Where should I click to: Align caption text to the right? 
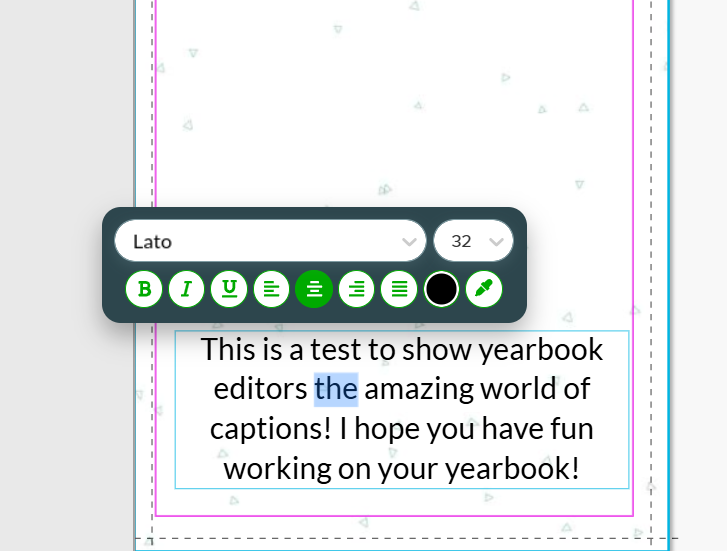(357, 289)
